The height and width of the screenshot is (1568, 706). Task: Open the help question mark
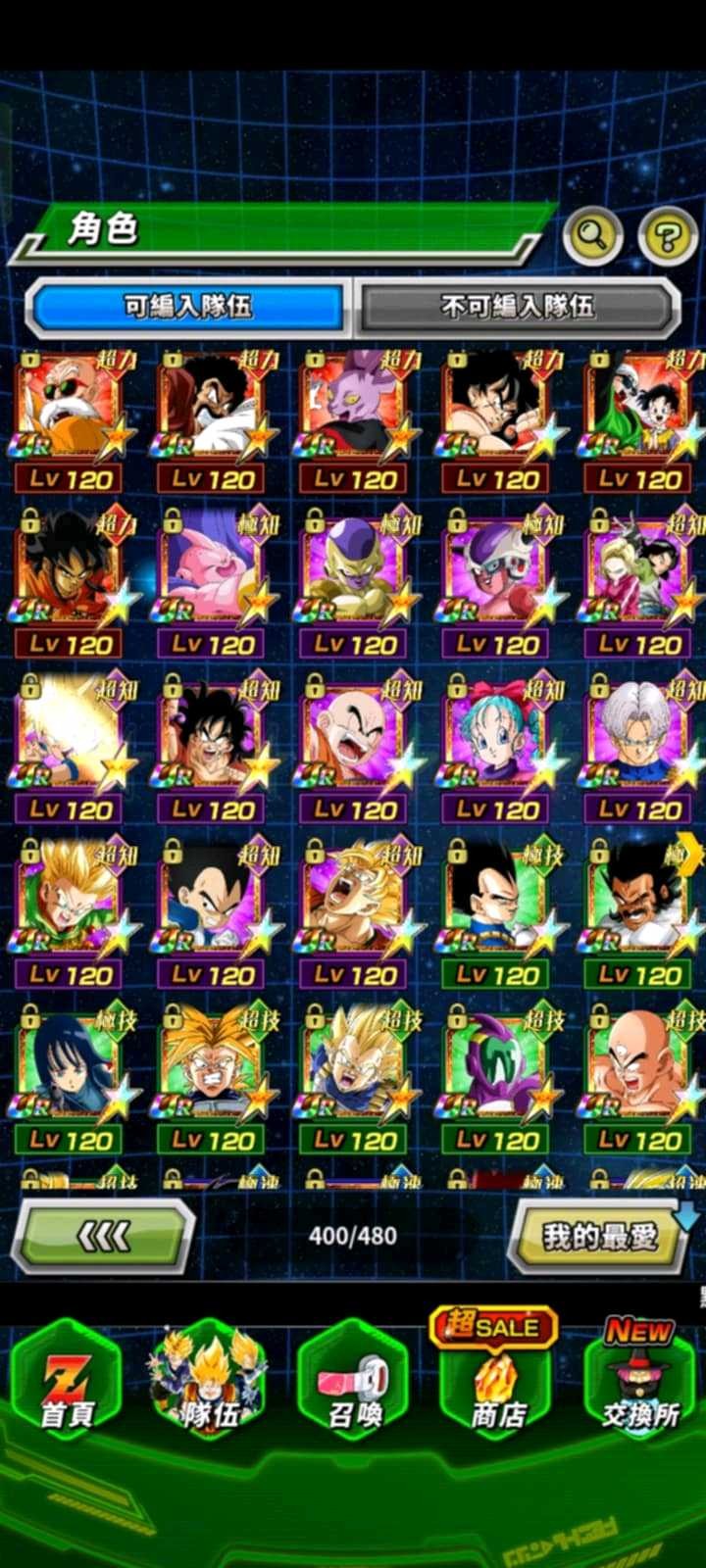pyautogui.click(x=668, y=235)
